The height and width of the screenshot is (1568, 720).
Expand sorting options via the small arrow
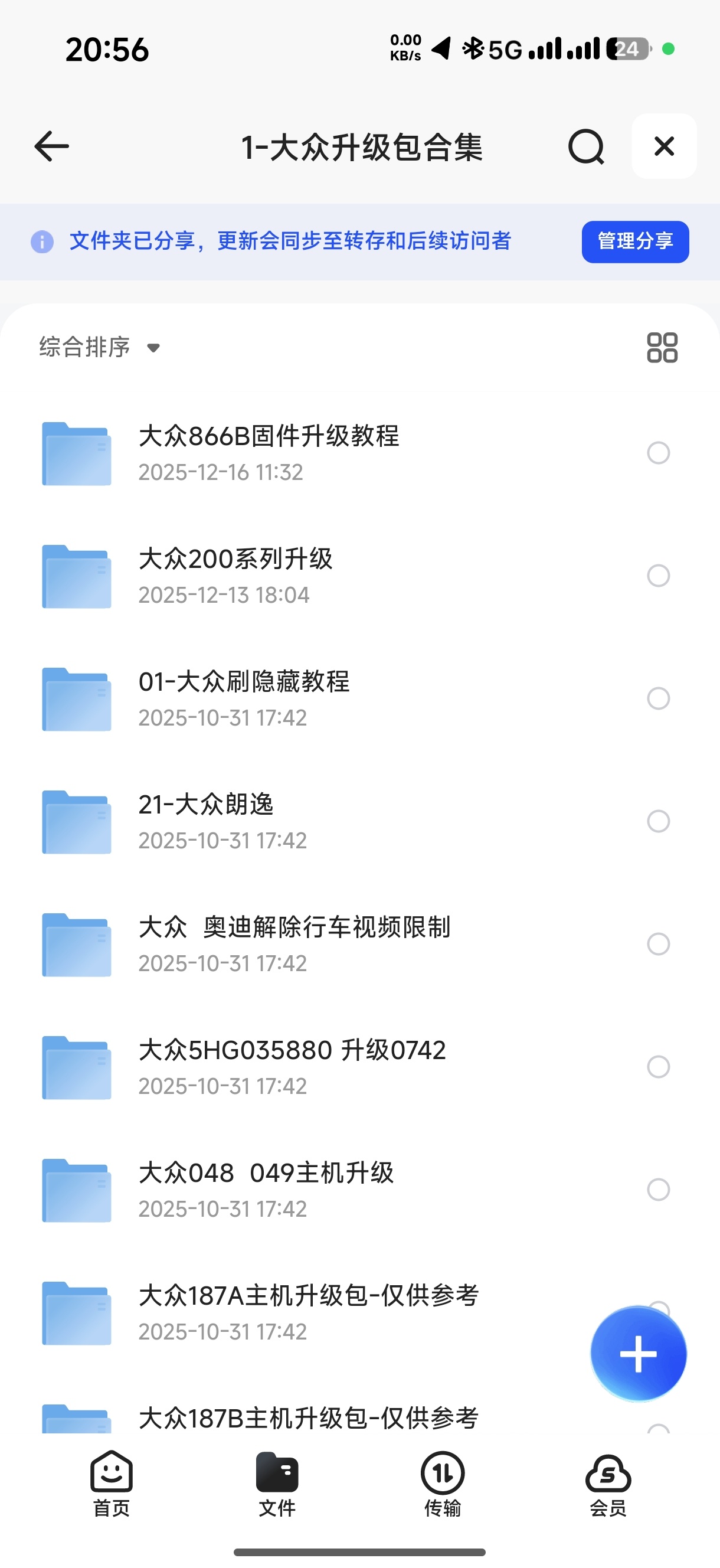click(x=153, y=348)
